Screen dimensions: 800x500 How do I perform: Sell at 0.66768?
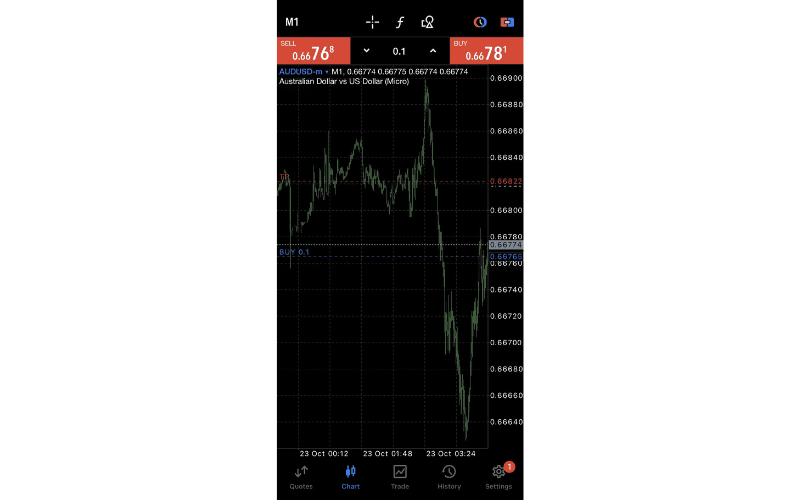tap(313, 51)
